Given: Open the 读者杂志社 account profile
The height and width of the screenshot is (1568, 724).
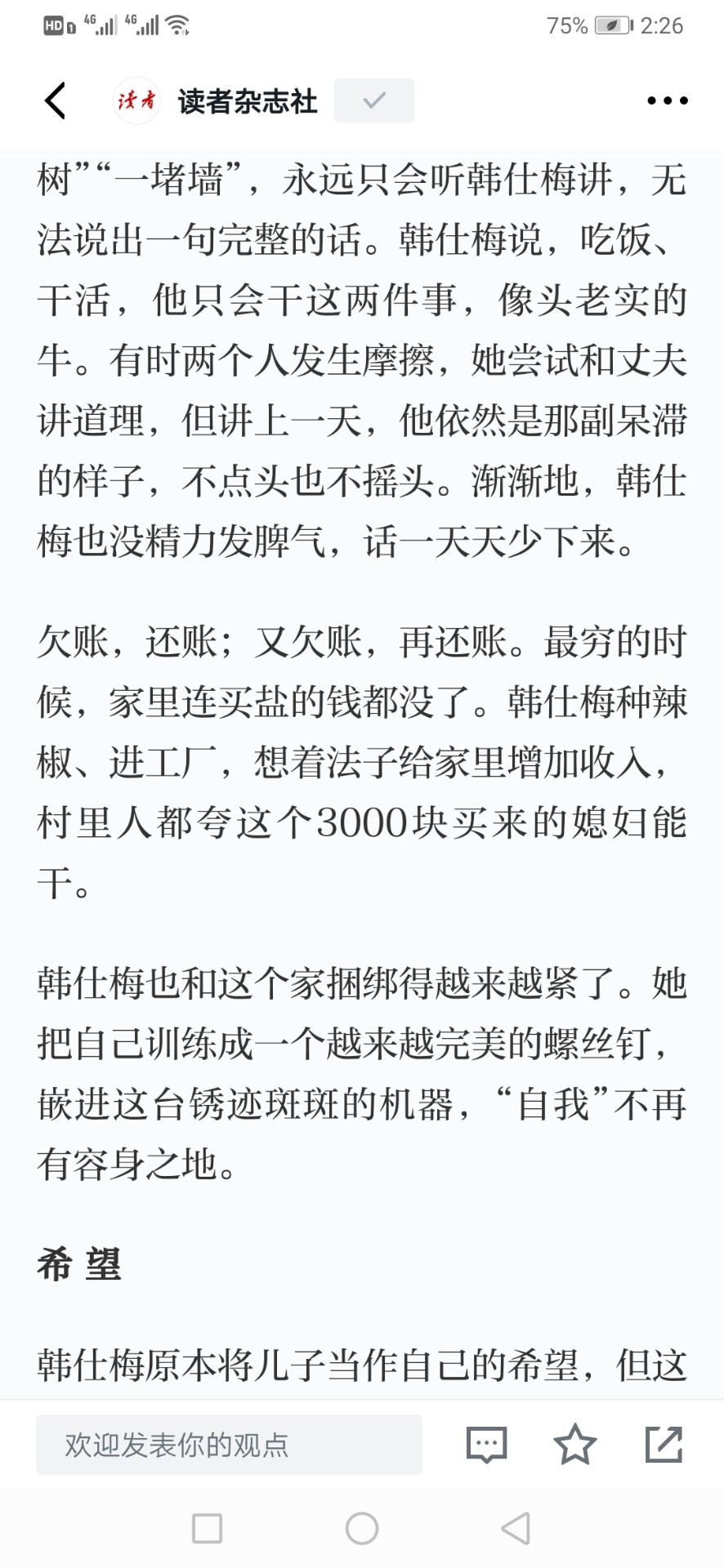Looking at the screenshot, I should pos(216,101).
